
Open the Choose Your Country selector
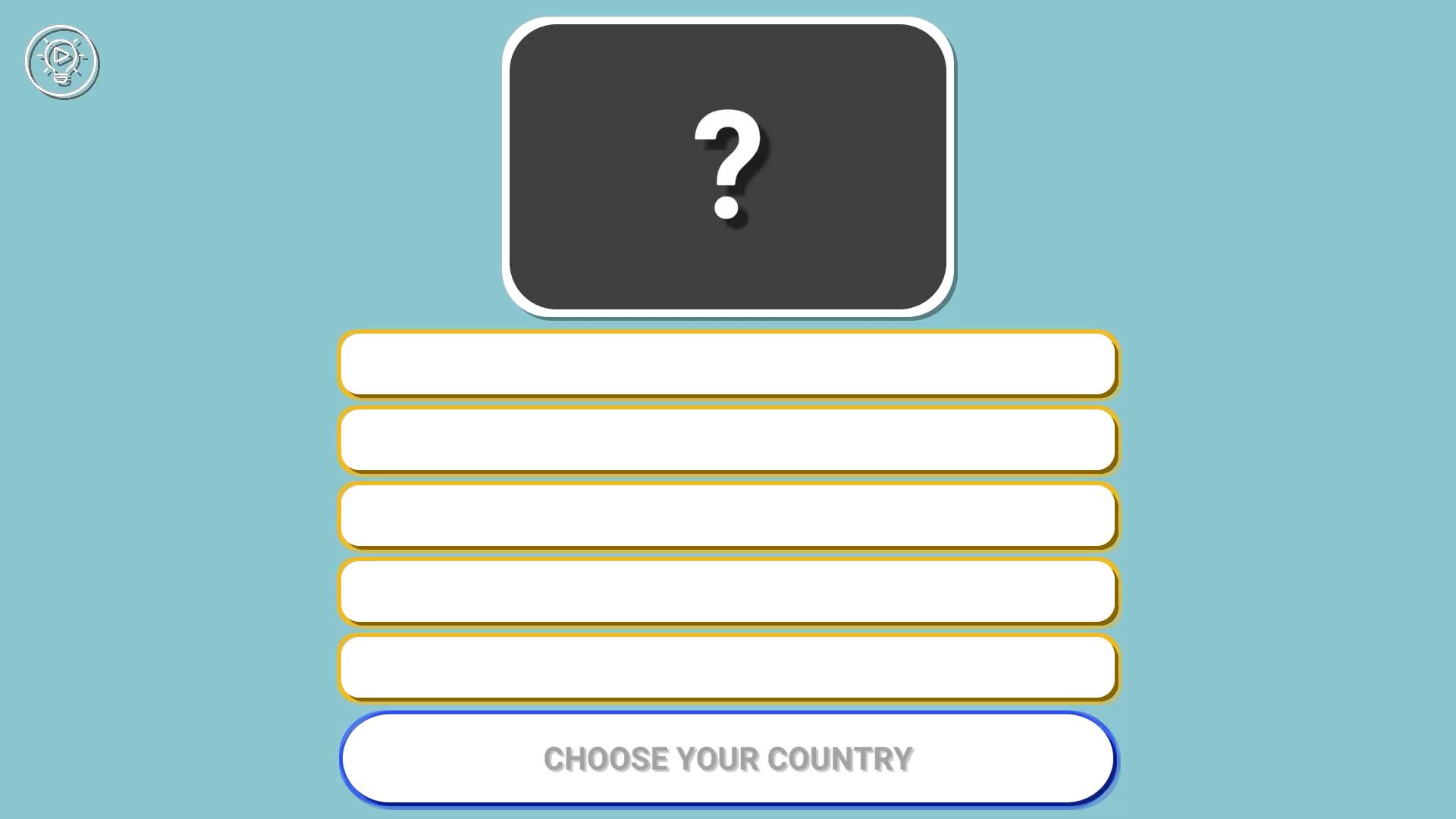tap(727, 758)
